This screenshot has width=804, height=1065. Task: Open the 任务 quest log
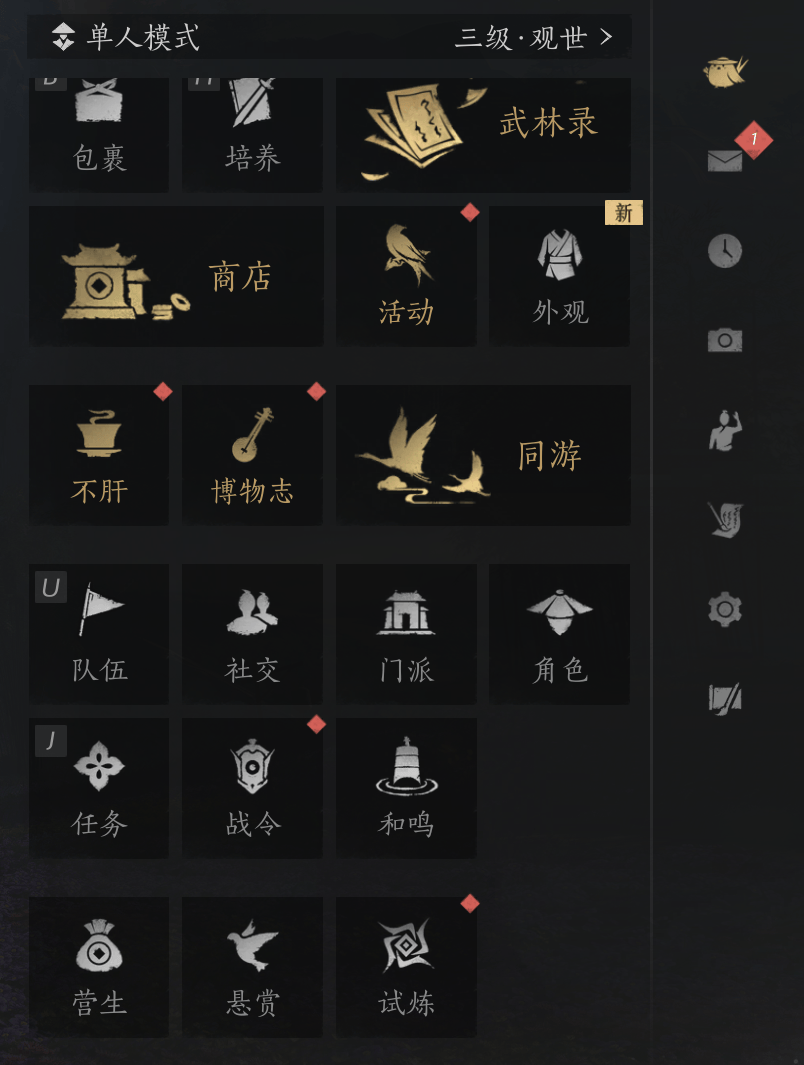coord(99,788)
